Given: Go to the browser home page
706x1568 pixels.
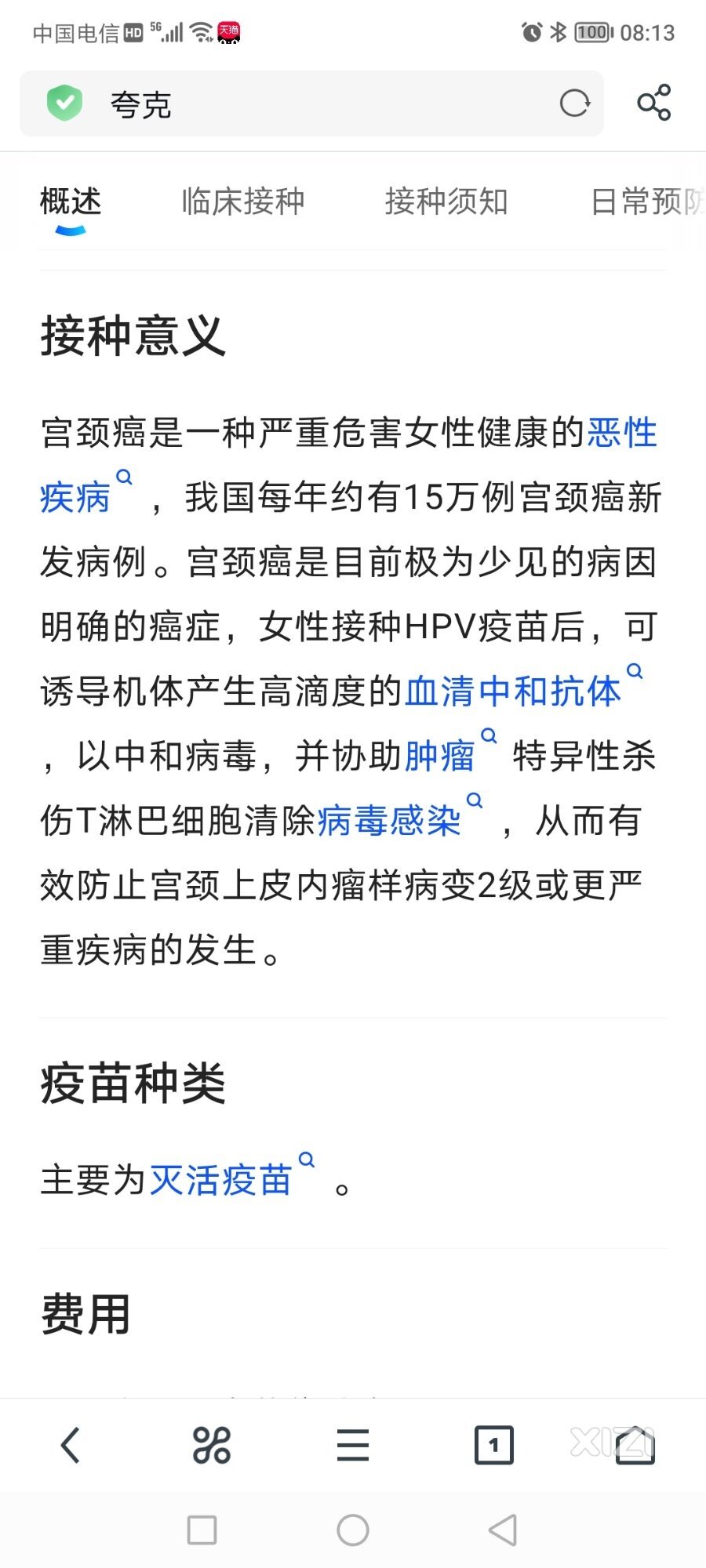Looking at the screenshot, I should (635, 1445).
